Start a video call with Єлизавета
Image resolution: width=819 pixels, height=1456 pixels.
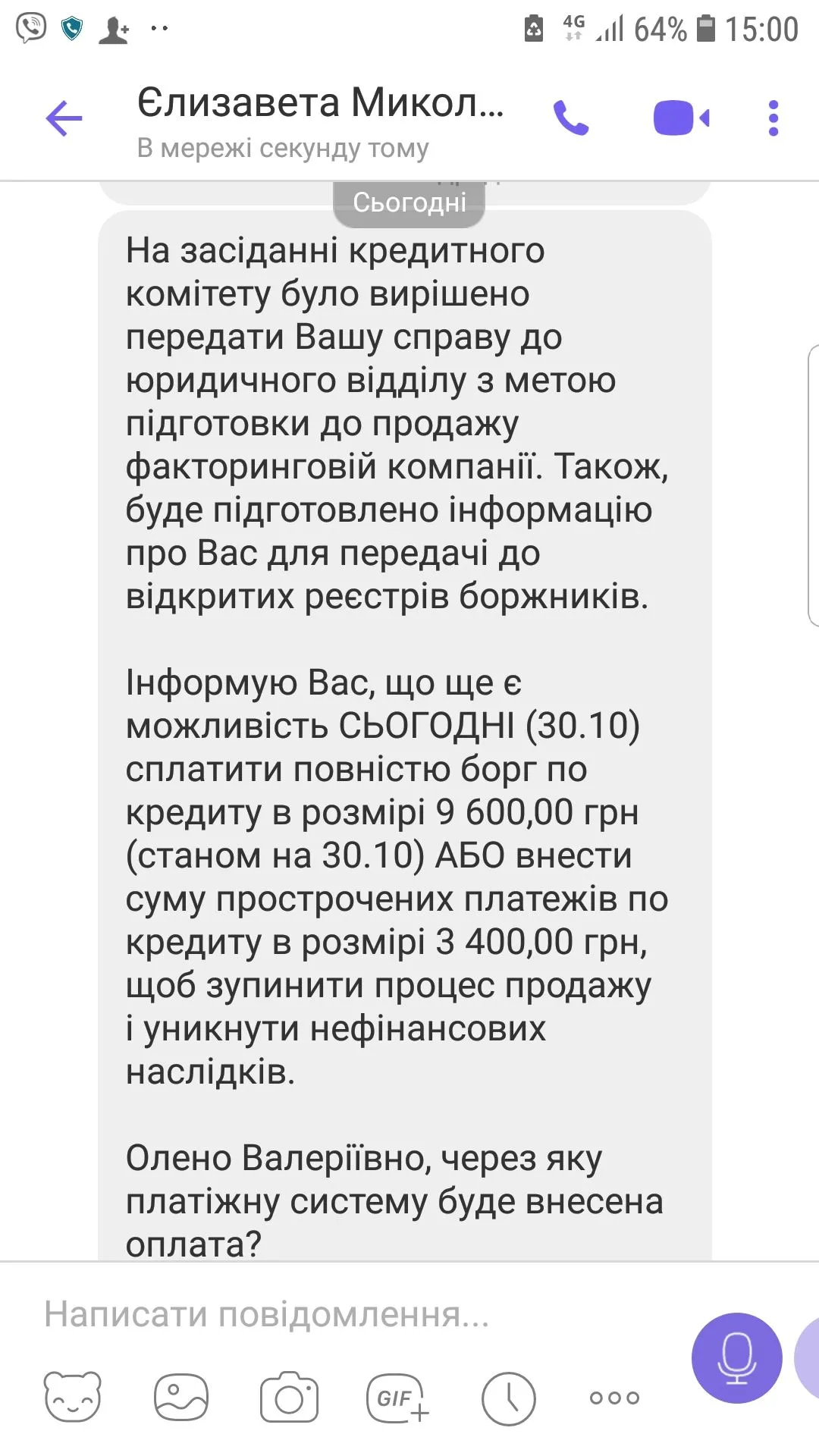pos(680,118)
